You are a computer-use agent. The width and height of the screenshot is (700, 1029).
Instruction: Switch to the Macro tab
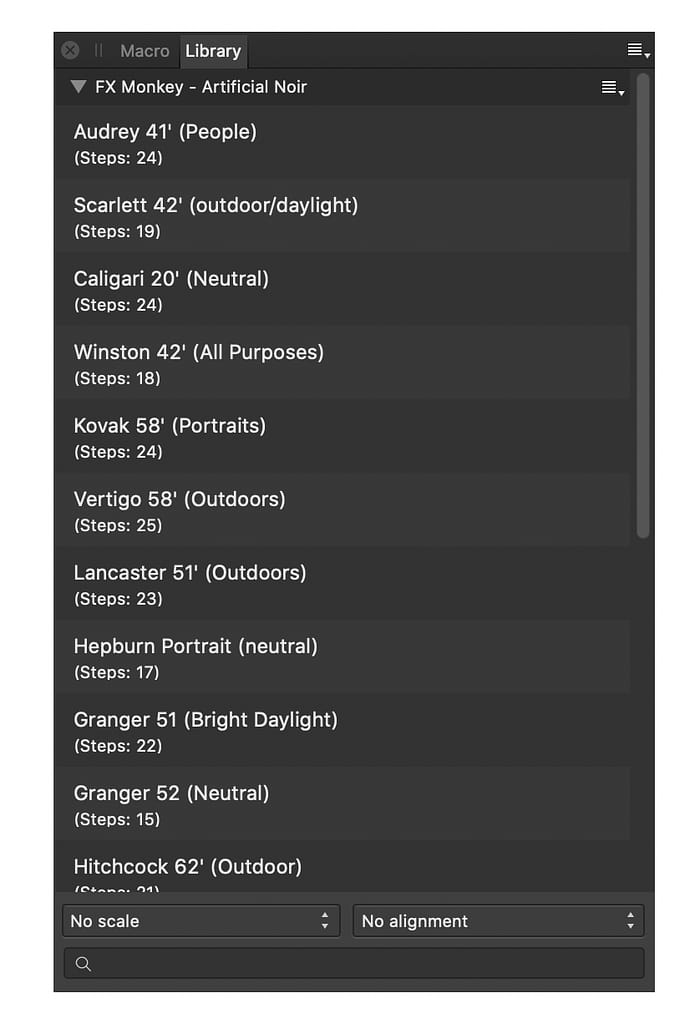coord(145,51)
